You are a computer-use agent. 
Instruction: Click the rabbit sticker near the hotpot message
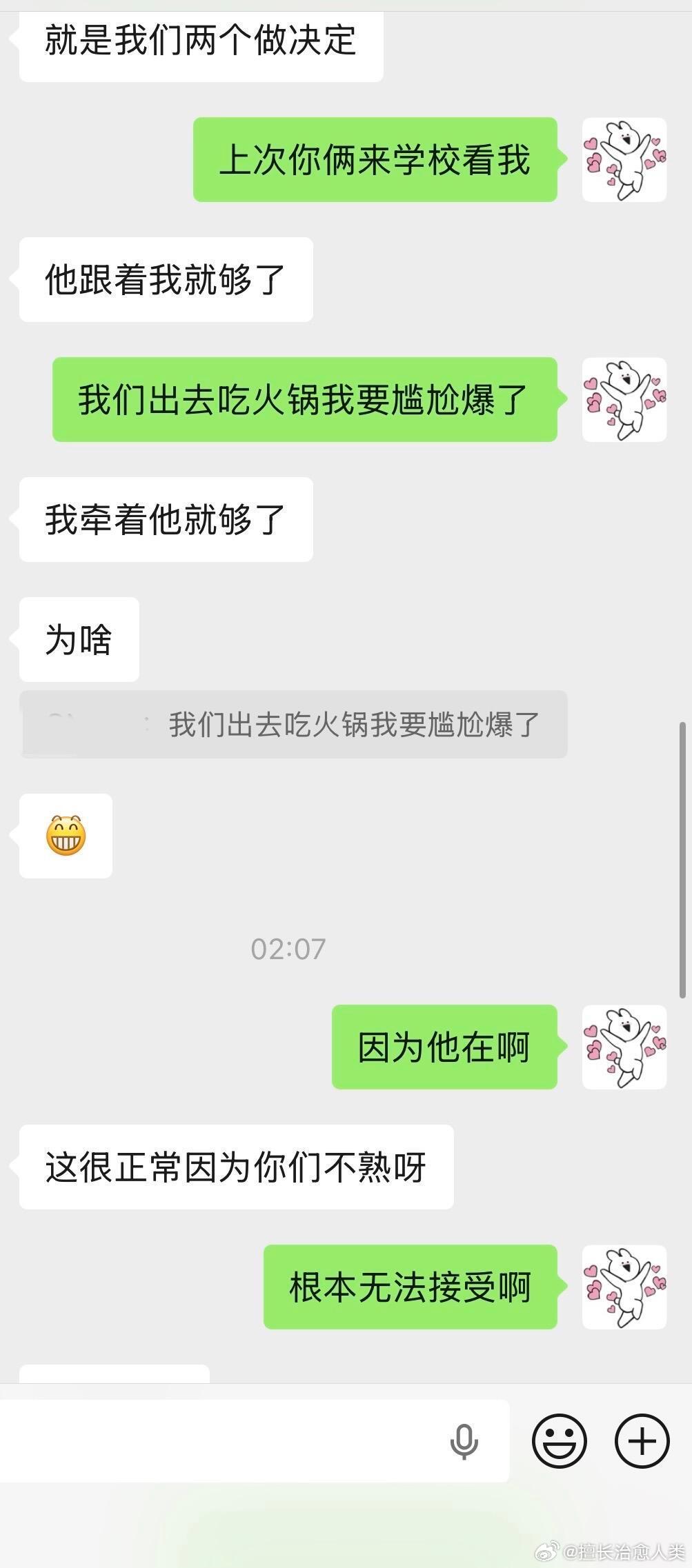coord(624,400)
